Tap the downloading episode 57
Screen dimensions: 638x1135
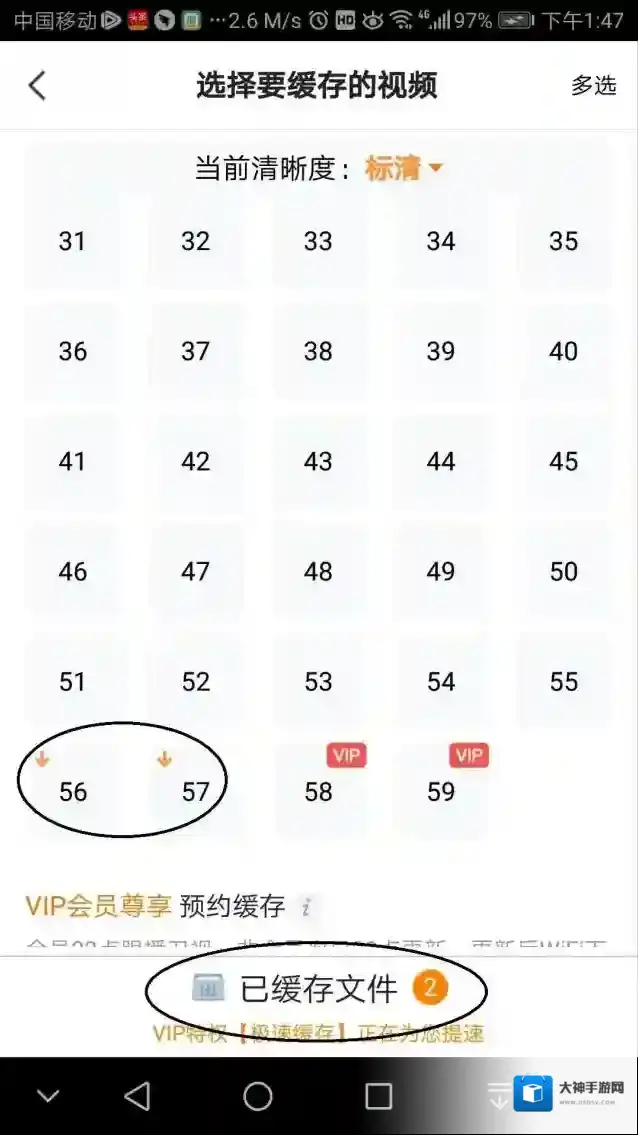coord(195,792)
